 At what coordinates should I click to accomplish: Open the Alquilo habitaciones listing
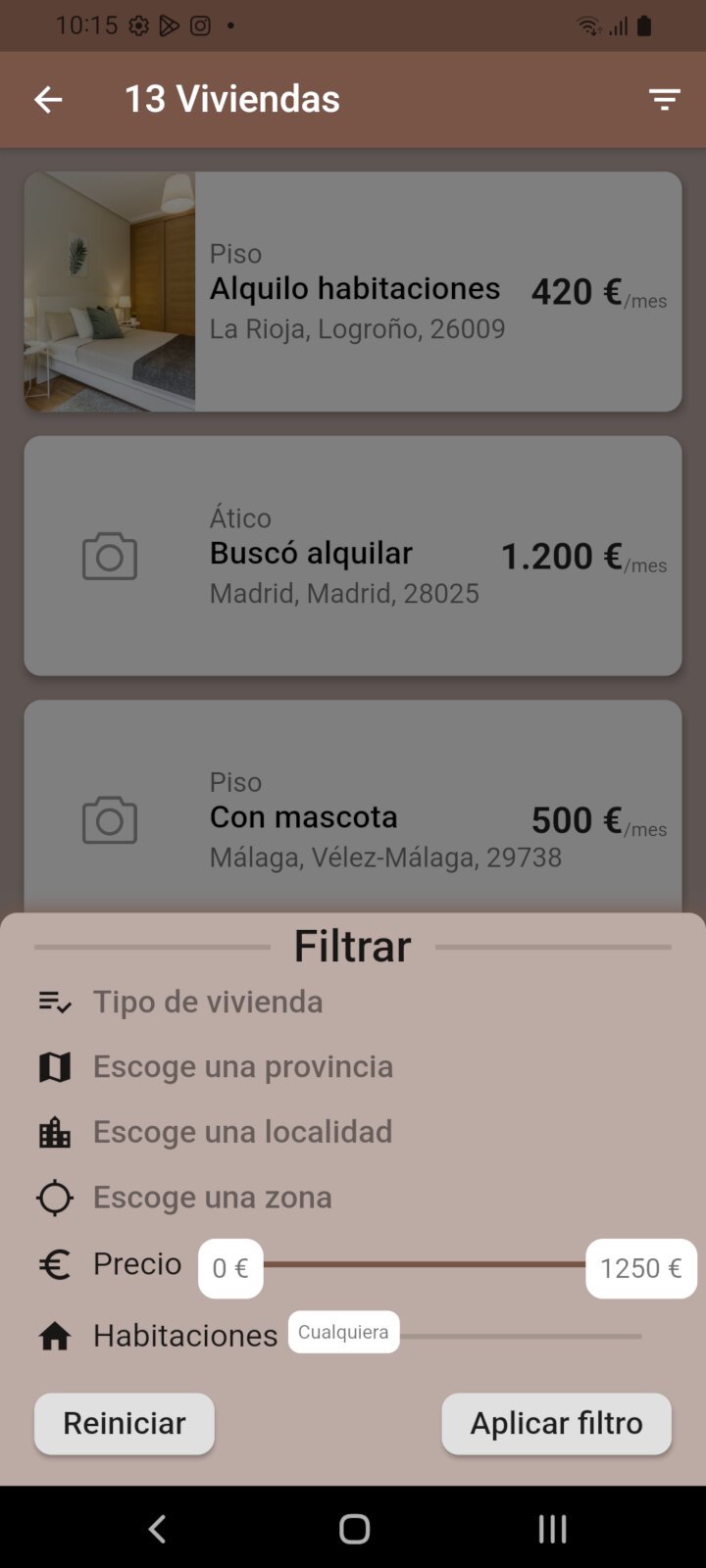pos(353,291)
